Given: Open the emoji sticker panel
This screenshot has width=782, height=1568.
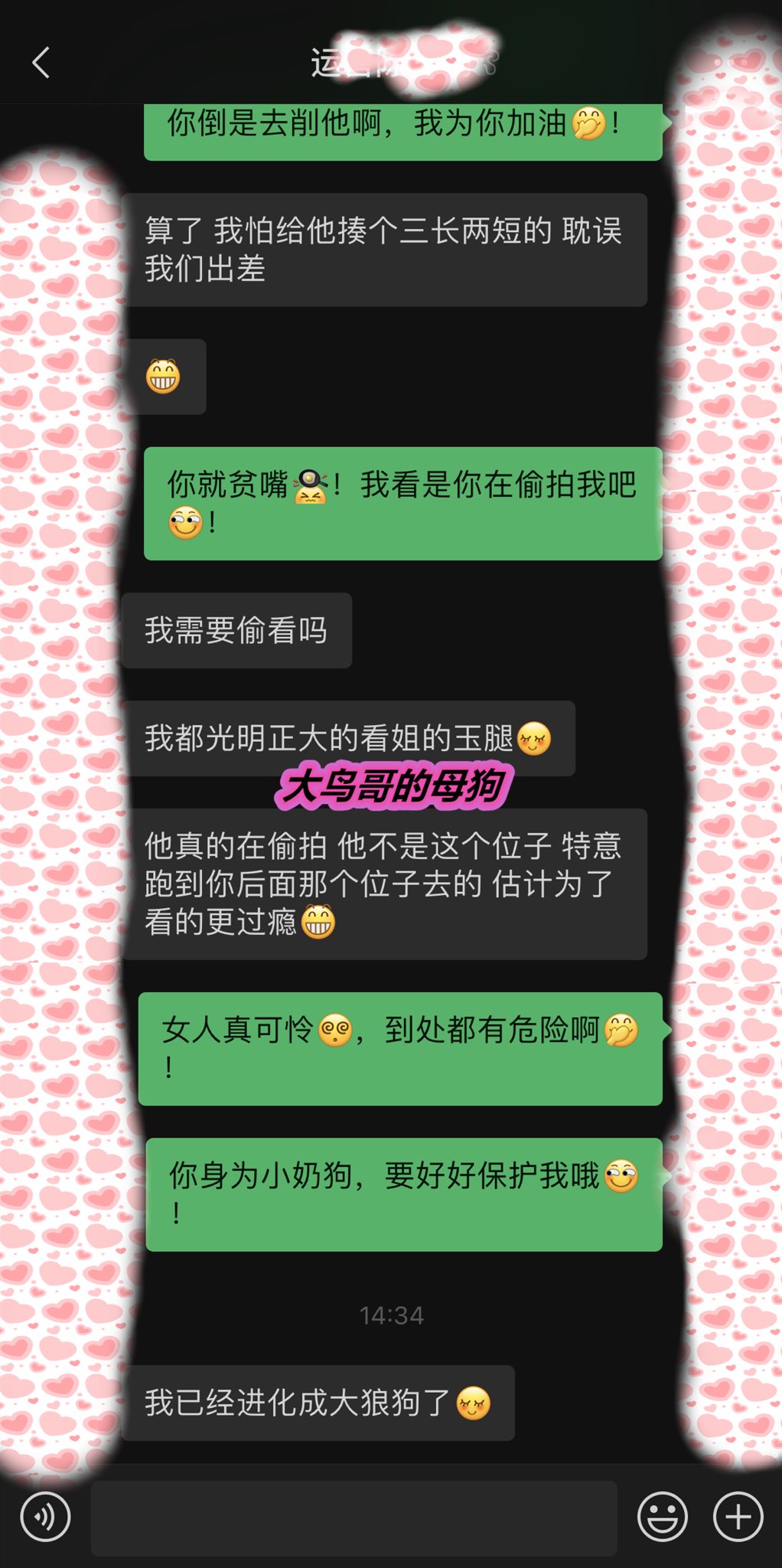Looking at the screenshot, I should pos(662,1517).
